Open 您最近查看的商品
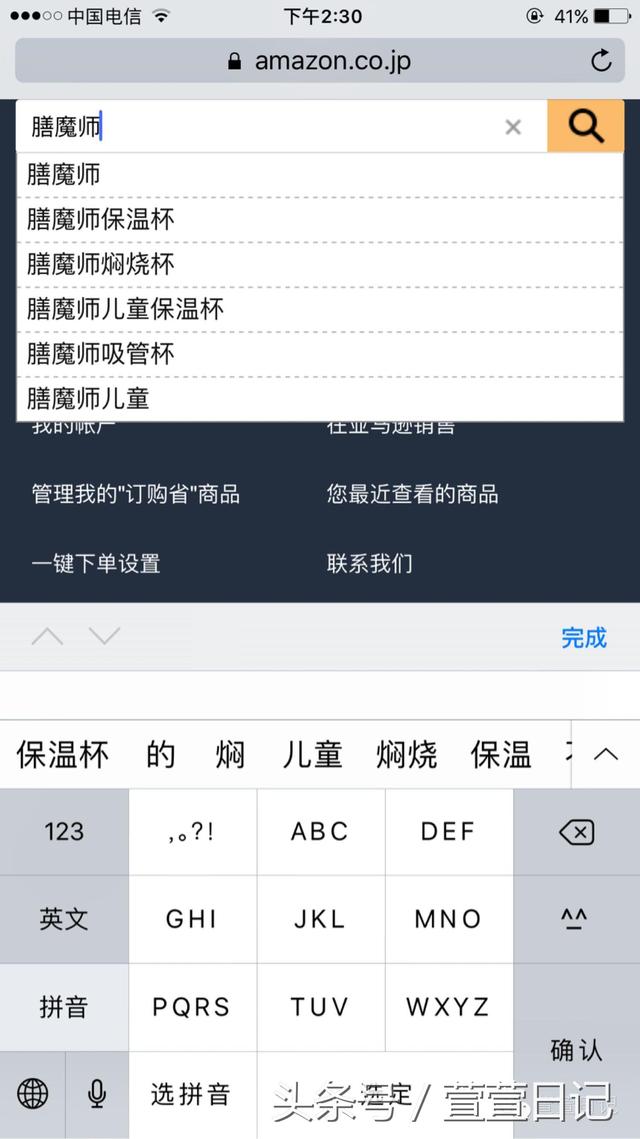 (x=412, y=494)
